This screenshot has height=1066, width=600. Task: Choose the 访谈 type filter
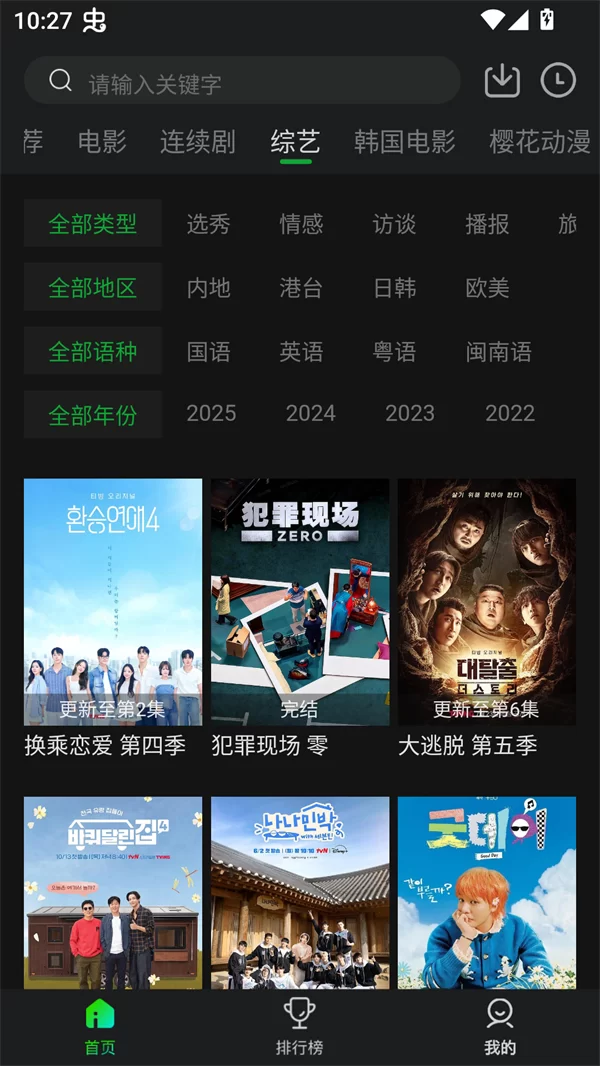(x=394, y=224)
